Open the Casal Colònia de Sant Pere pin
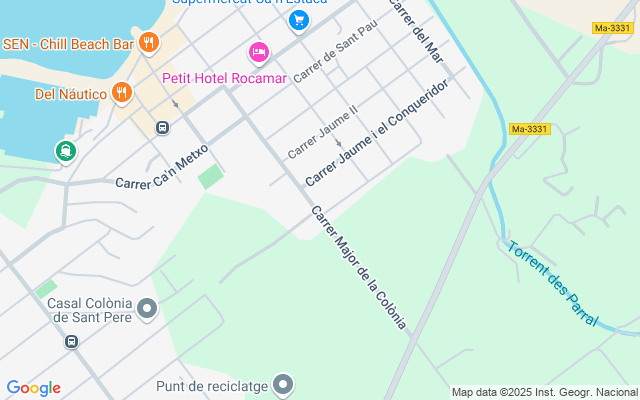The height and width of the screenshot is (400, 640). click(x=147, y=309)
